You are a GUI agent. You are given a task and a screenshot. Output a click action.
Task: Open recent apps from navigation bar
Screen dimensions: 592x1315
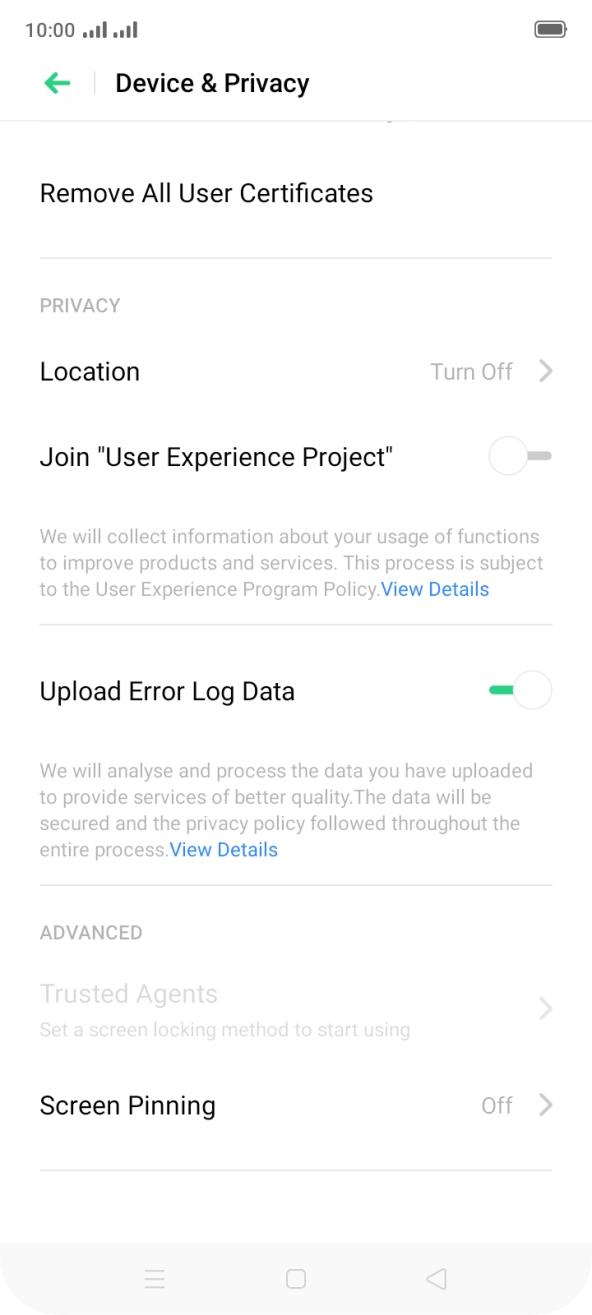[154, 1279]
